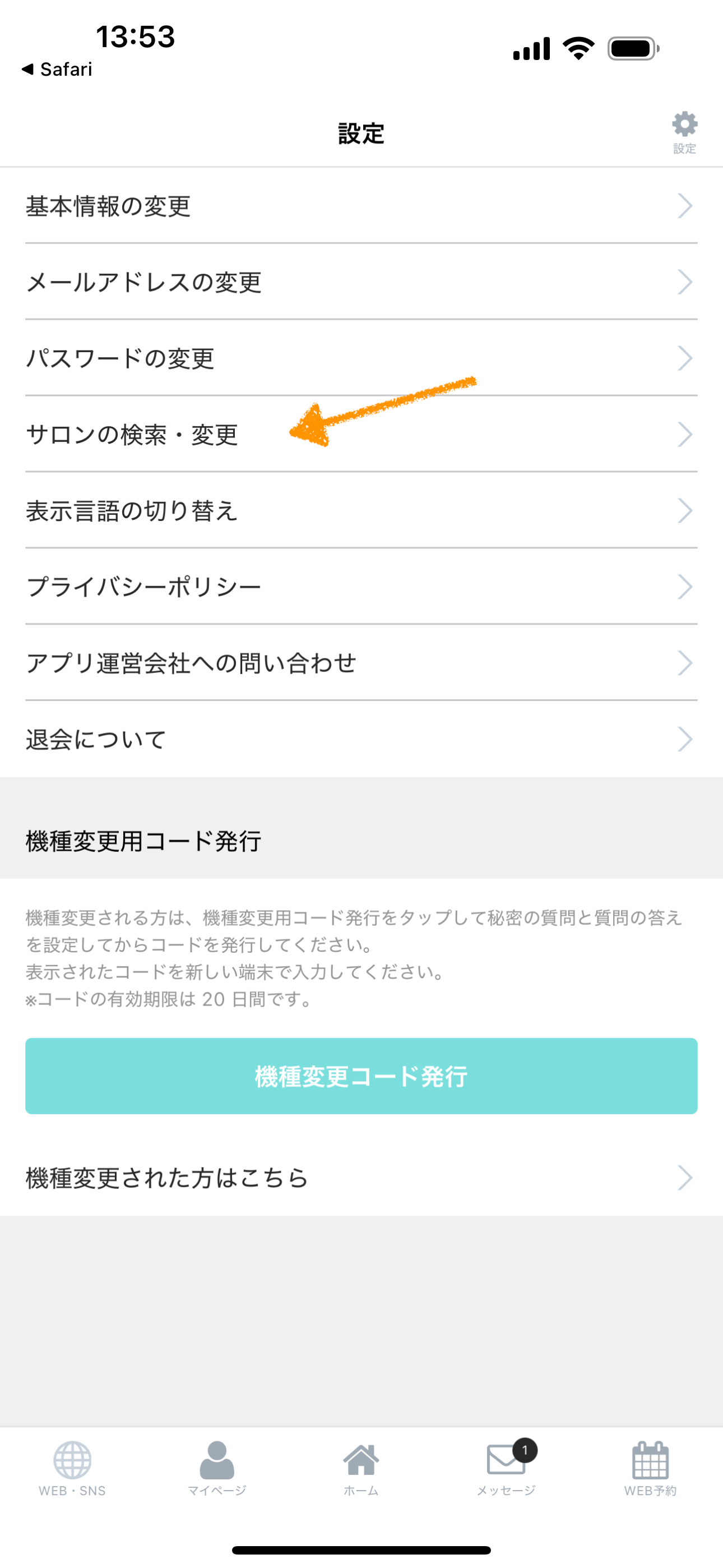Return to Safari via back link
723x1568 pixels.
tap(57, 70)
